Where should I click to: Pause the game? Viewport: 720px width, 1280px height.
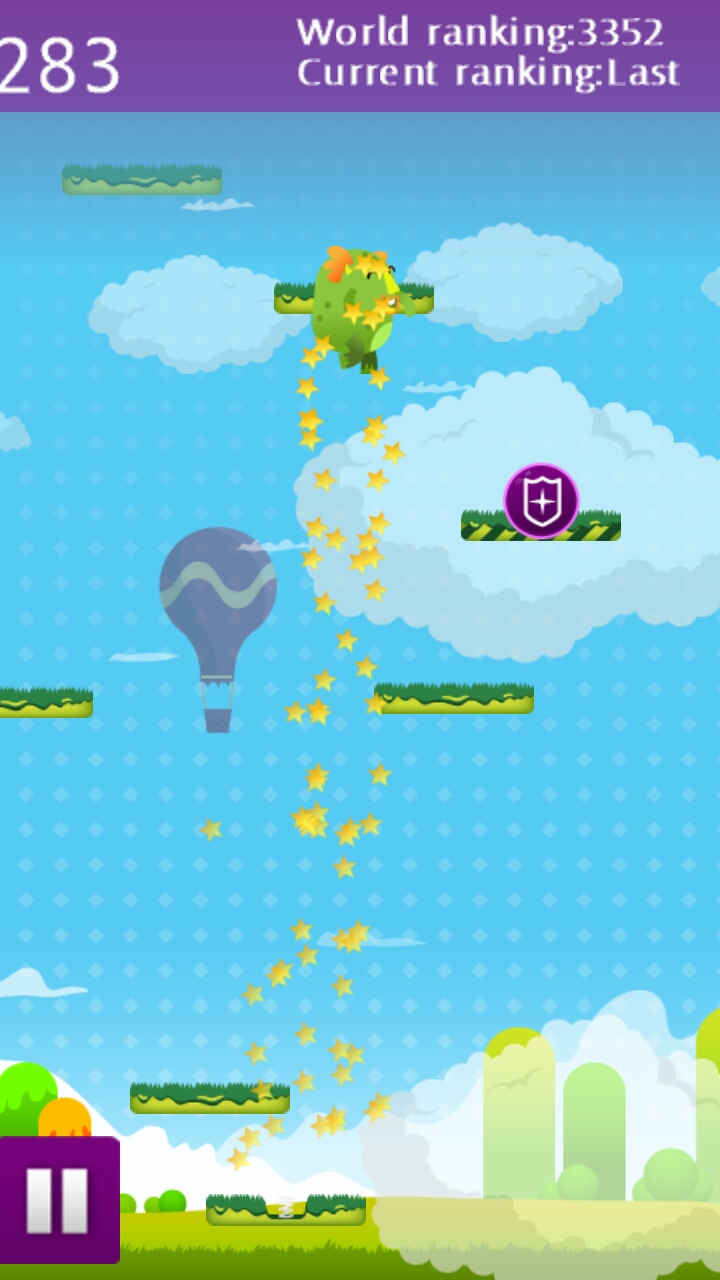(59, 1200)
